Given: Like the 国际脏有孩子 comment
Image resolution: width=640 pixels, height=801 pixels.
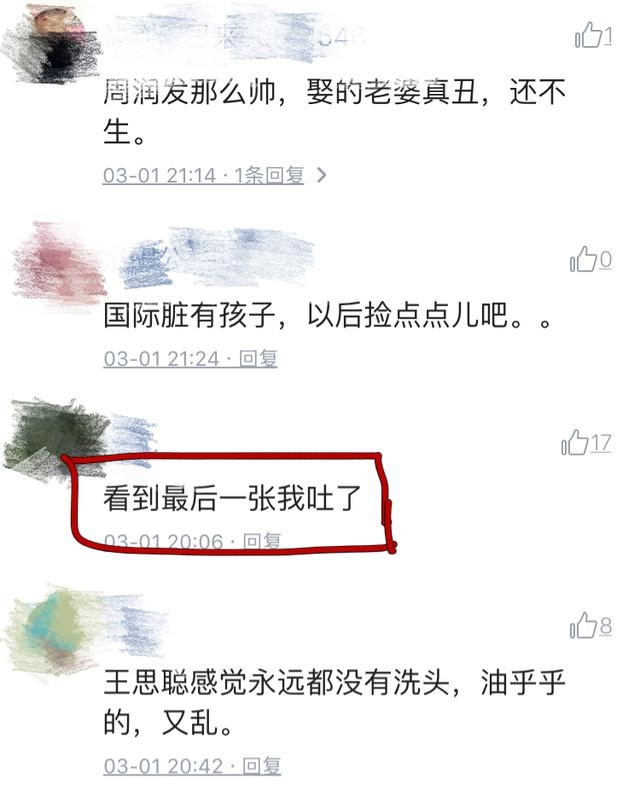Looking at the screenshot, I should (x=583, y=261).
